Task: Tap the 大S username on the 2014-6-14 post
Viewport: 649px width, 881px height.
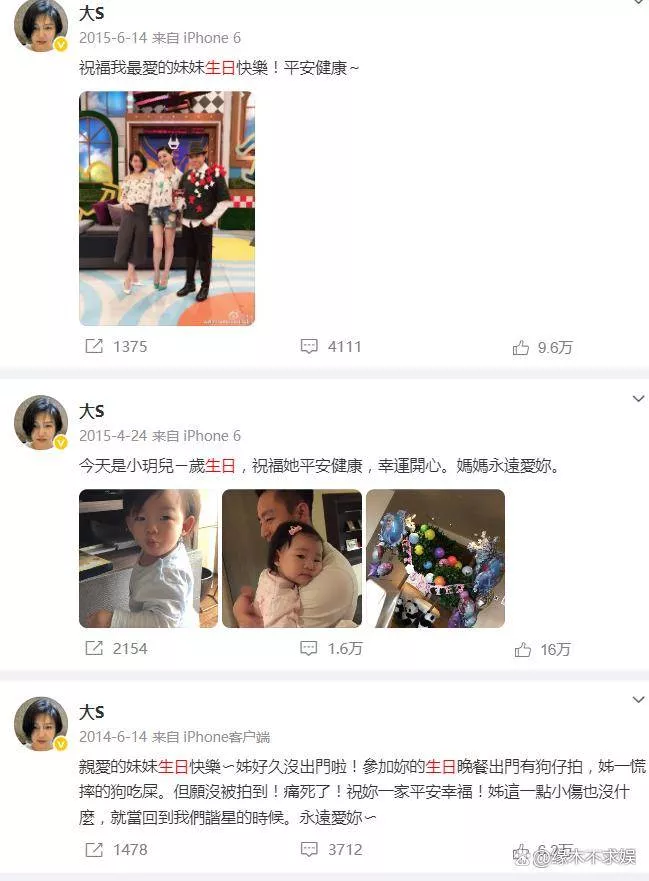Action: (92, 712)
